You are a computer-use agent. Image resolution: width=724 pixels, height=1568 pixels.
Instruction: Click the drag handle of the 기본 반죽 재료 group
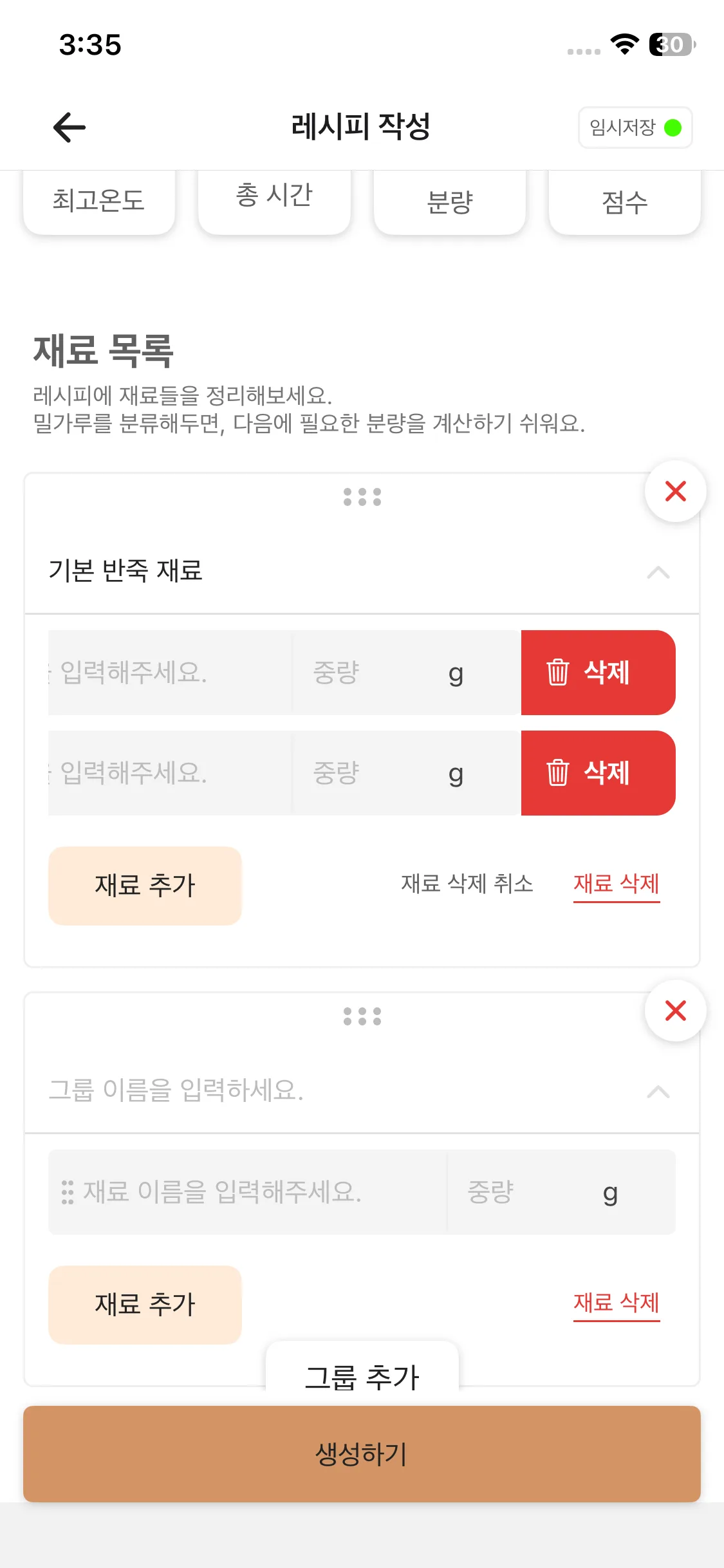coord(362,496)
